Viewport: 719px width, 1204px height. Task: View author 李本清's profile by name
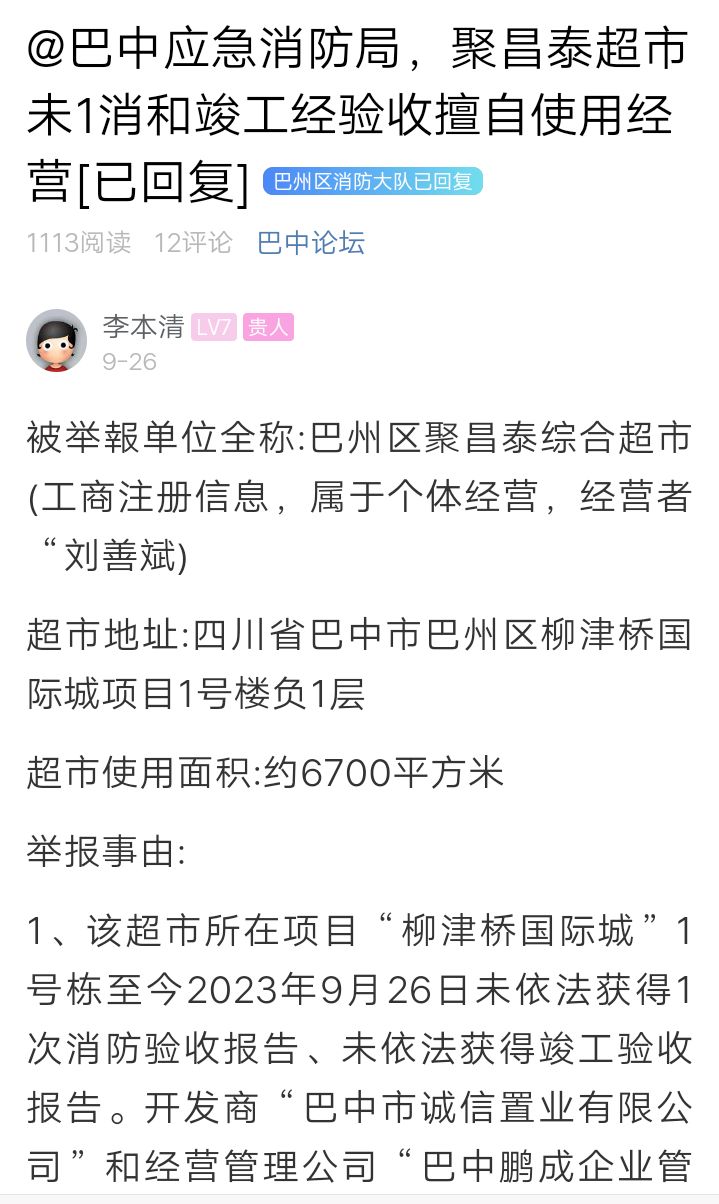143,327
